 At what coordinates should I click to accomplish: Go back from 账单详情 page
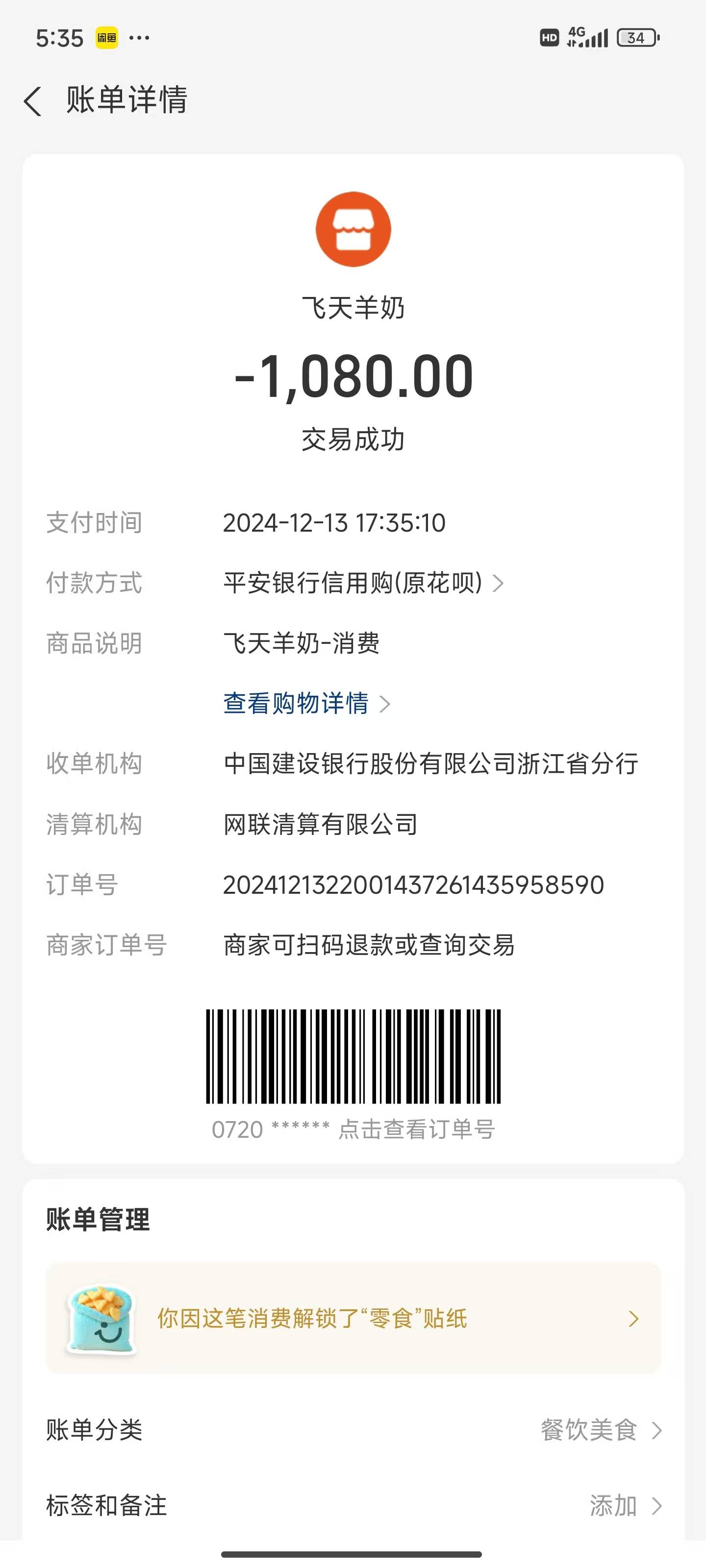tap(33, 100)
